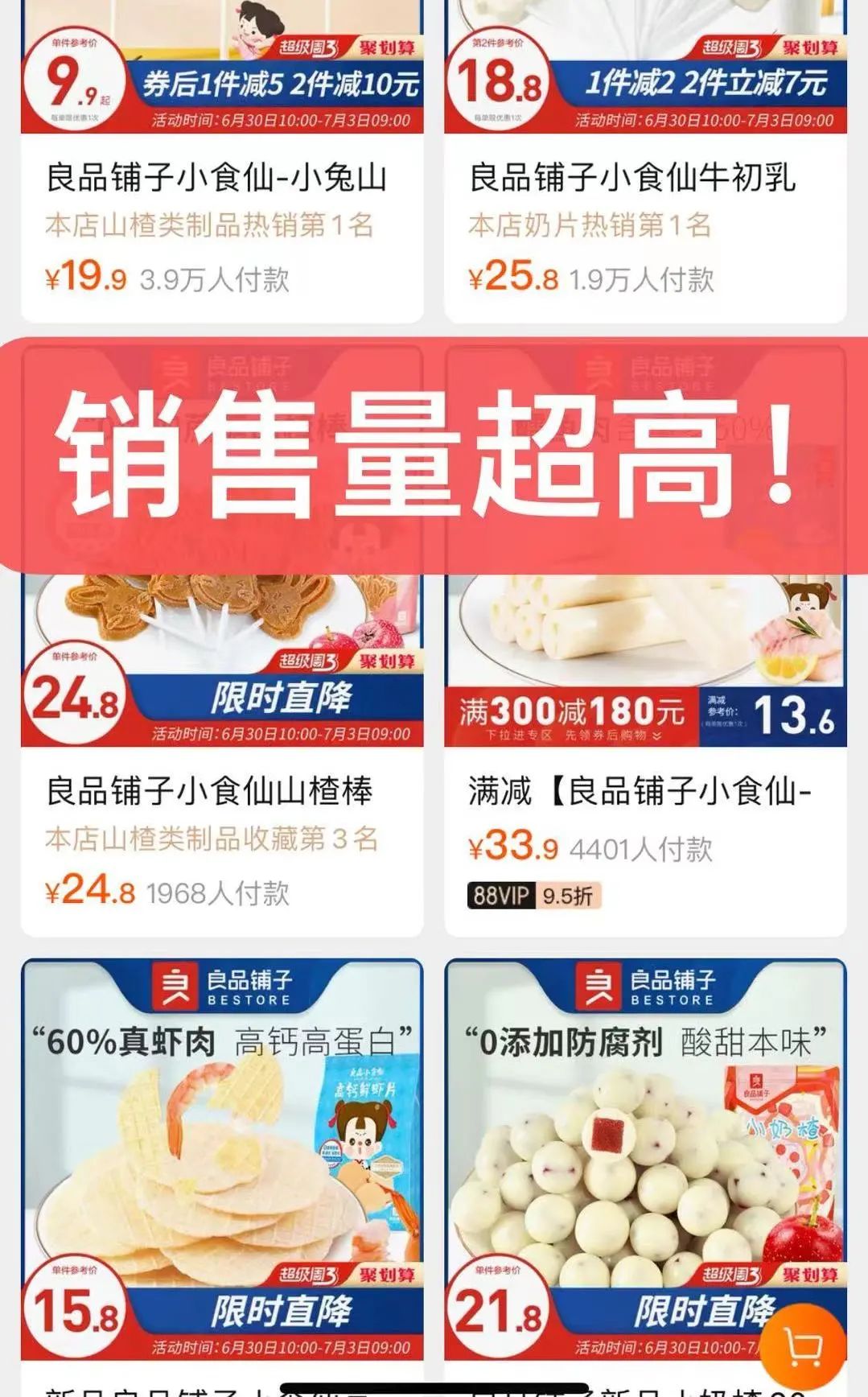The image size is (868, 1397).
Task: Open the 良品铺子小食仙-小兔山 product card
Action: tap(217, 179)
